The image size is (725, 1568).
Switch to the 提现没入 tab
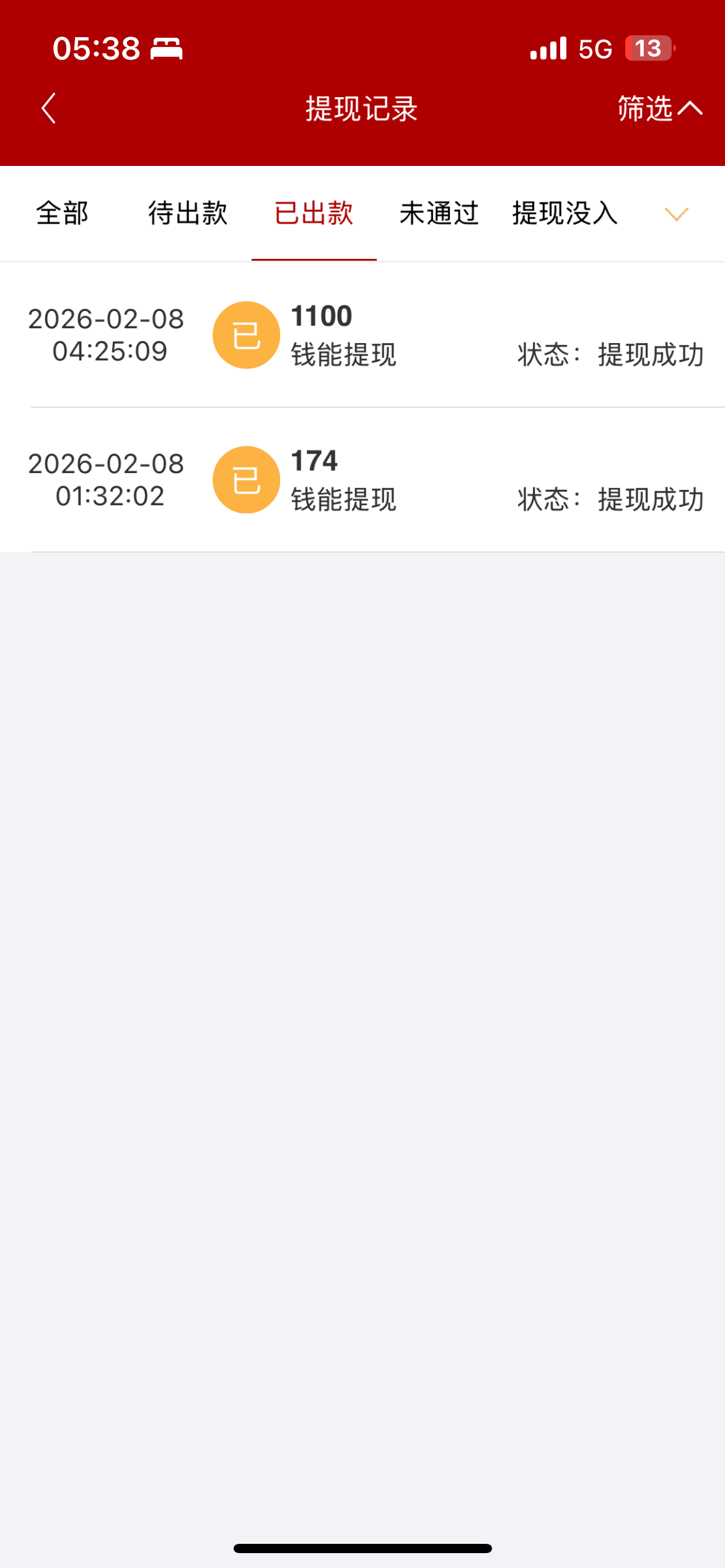(565, 214)
